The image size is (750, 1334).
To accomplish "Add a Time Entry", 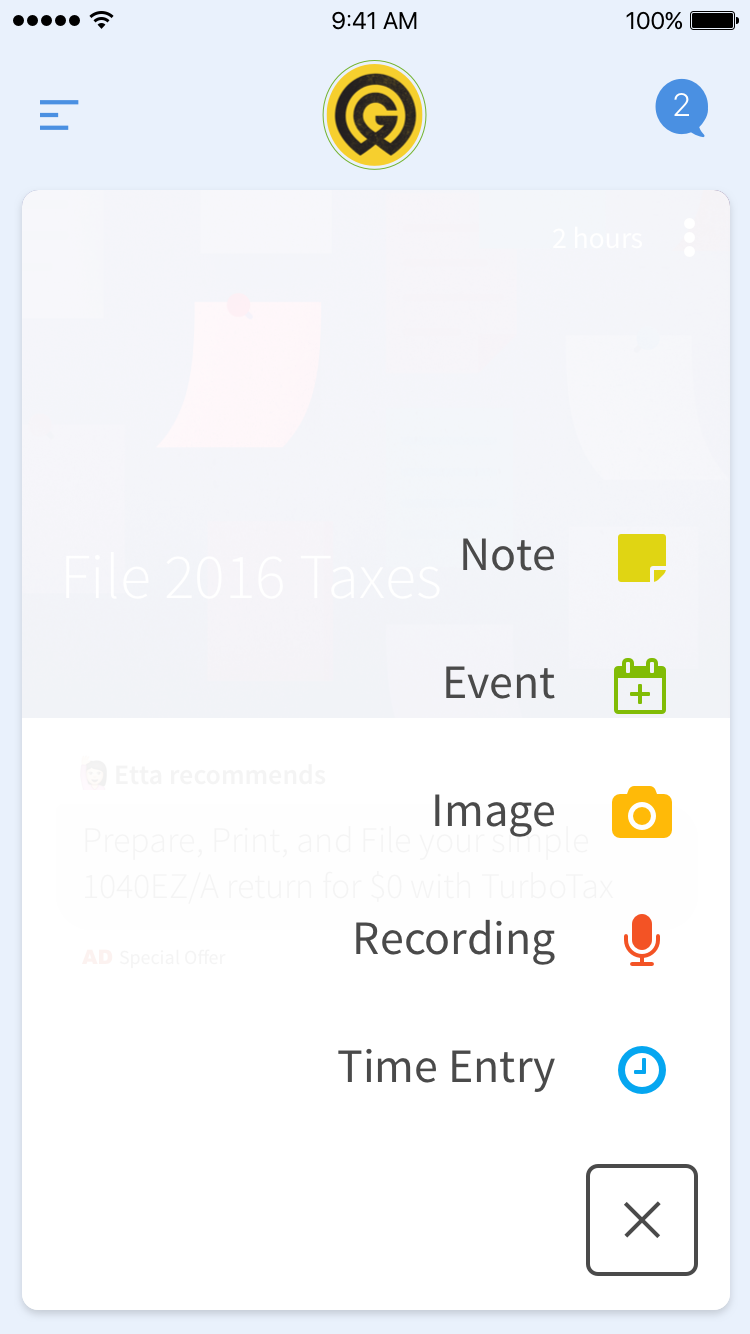I will pos(641,1069).
